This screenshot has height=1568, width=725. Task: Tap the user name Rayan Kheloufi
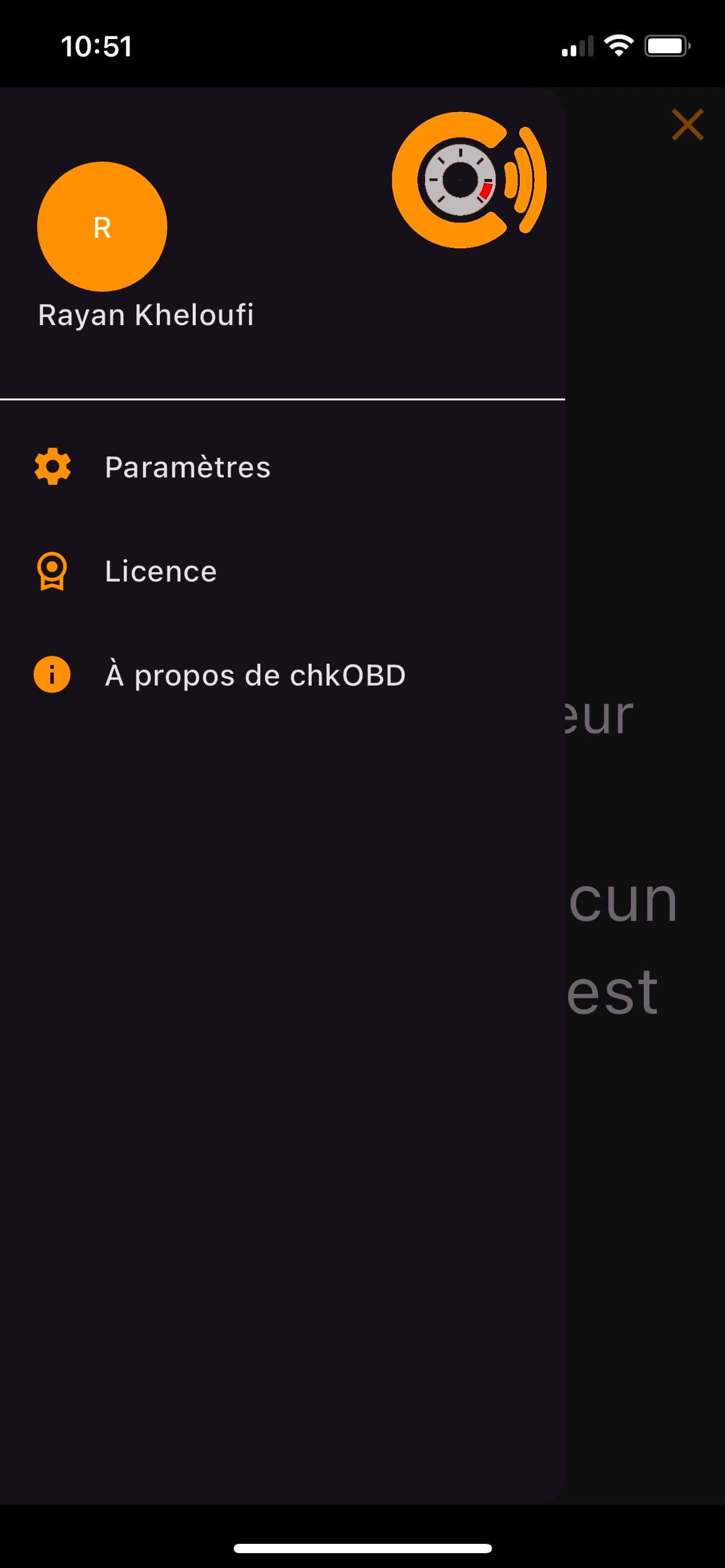[x=147, y=315]
